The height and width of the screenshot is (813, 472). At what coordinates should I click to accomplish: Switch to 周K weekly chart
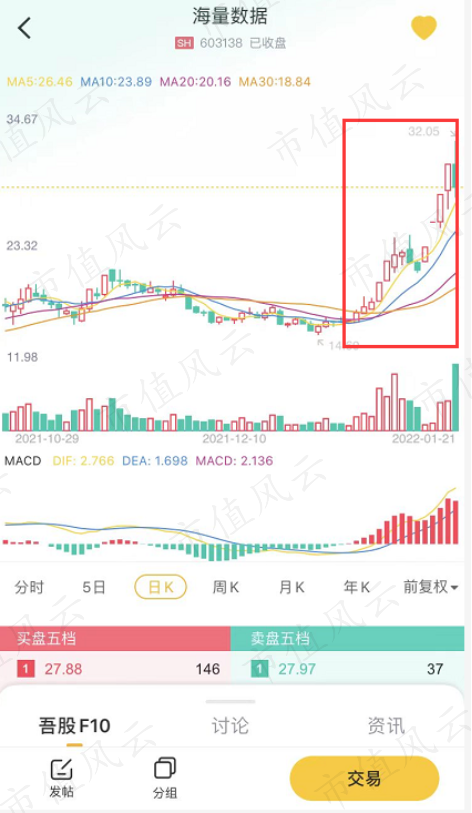[x=226, y=587]
